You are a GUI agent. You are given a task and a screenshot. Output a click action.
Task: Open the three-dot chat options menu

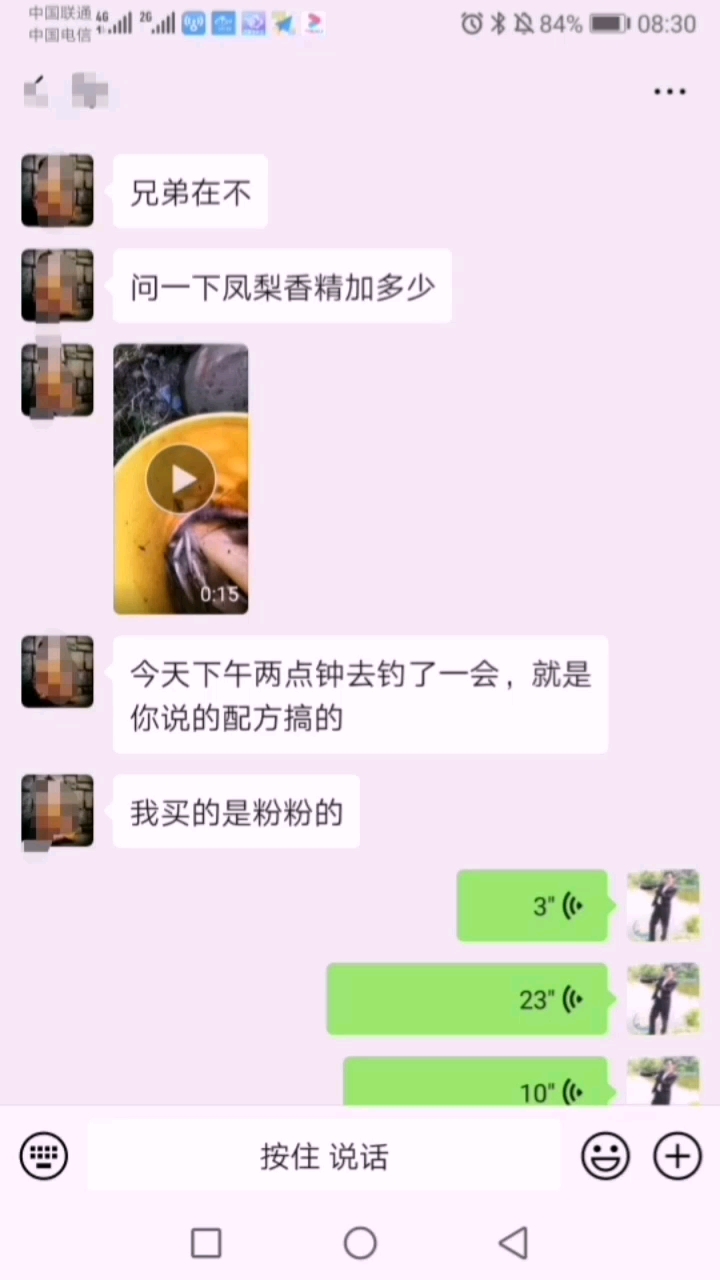(669, 91)
